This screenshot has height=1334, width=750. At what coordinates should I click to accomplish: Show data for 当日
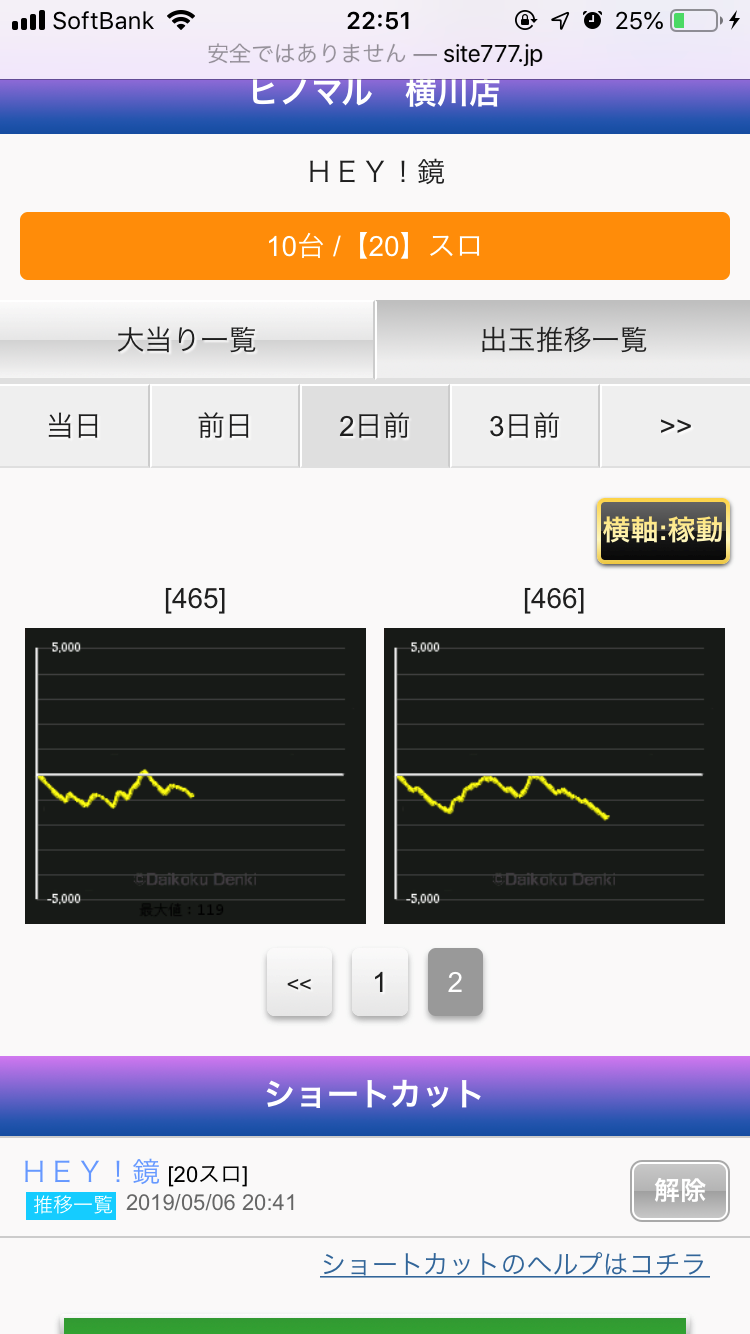click(74, 426)
